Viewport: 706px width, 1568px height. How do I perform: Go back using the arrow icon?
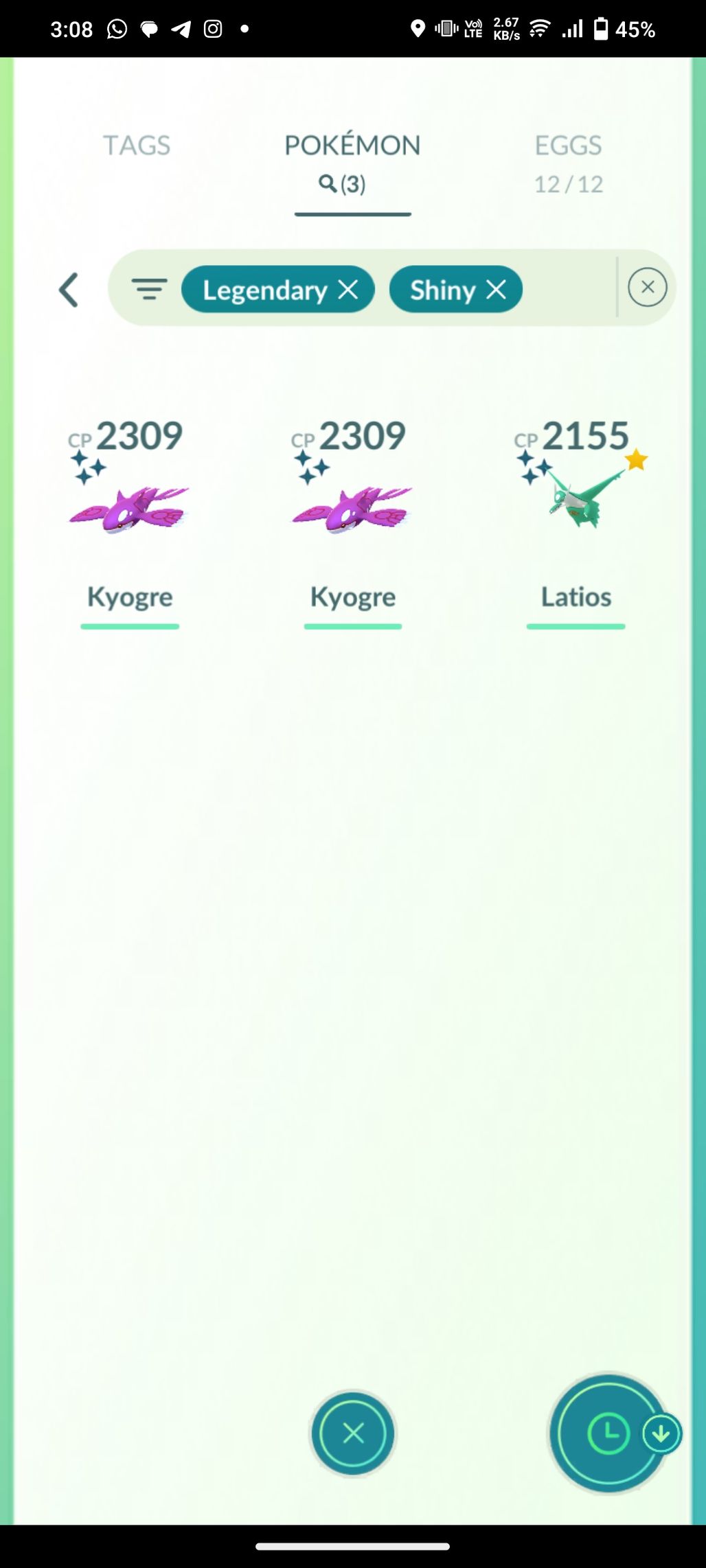[69, 290]
